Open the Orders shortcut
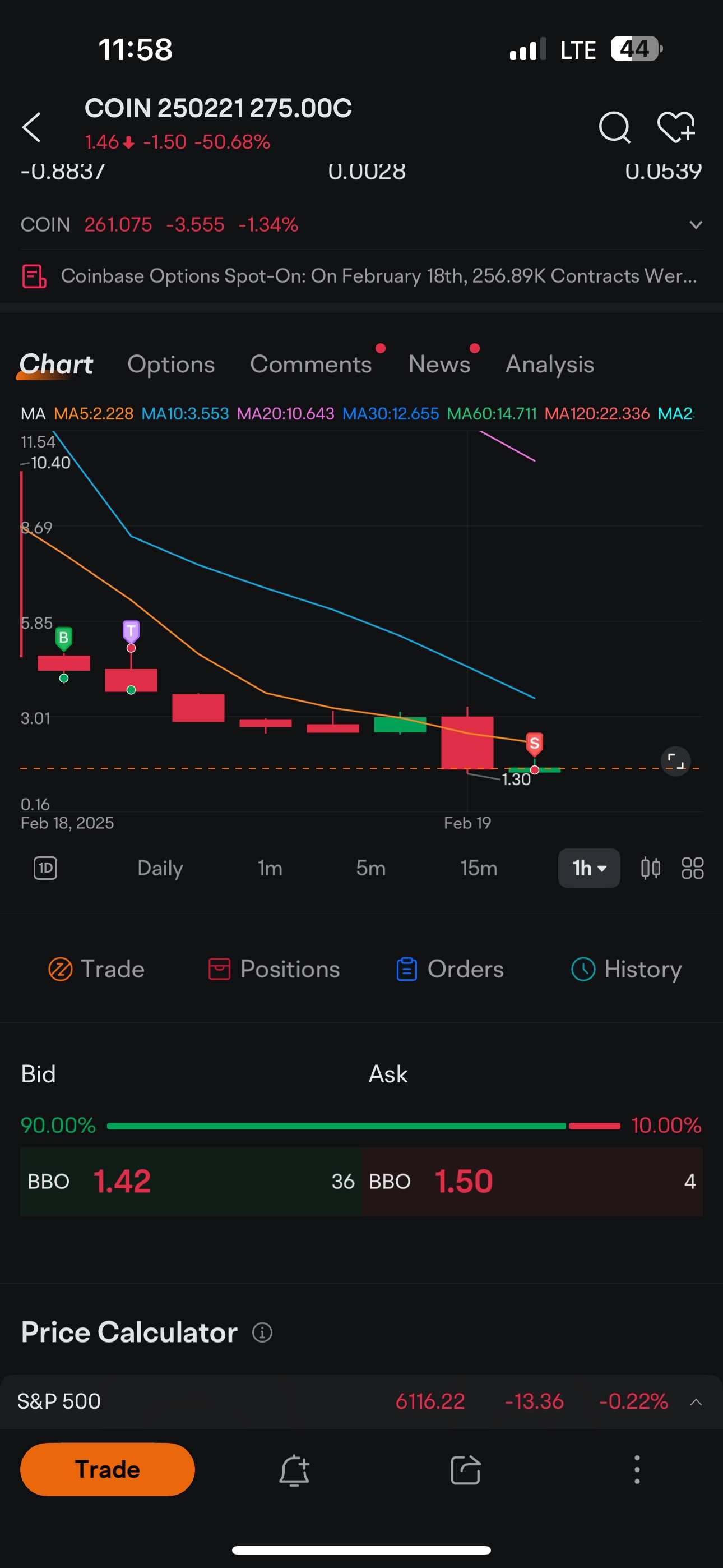Viewport: 723px width, 1568px height. pos(449,969)
